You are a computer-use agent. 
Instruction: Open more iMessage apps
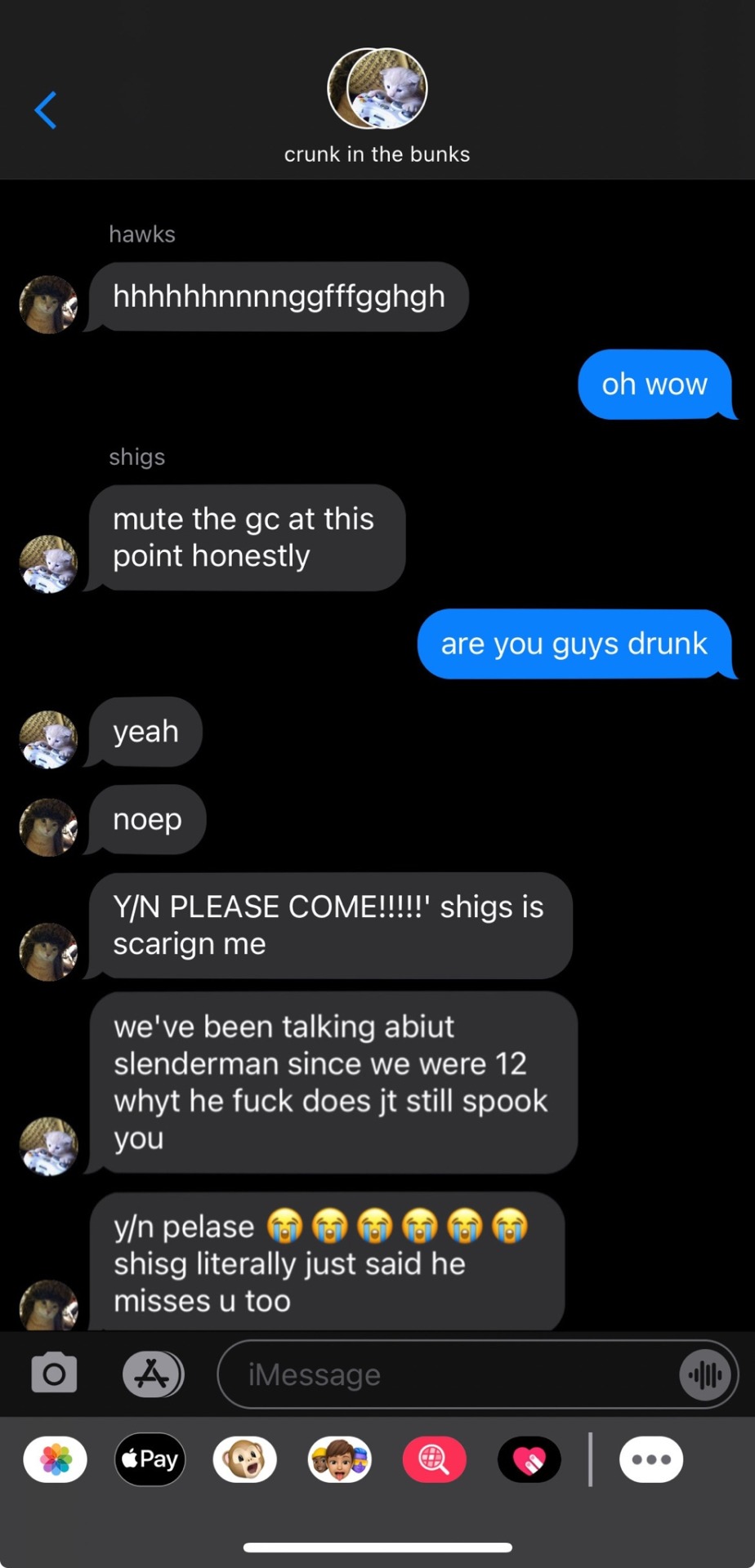click(651, 1459)
